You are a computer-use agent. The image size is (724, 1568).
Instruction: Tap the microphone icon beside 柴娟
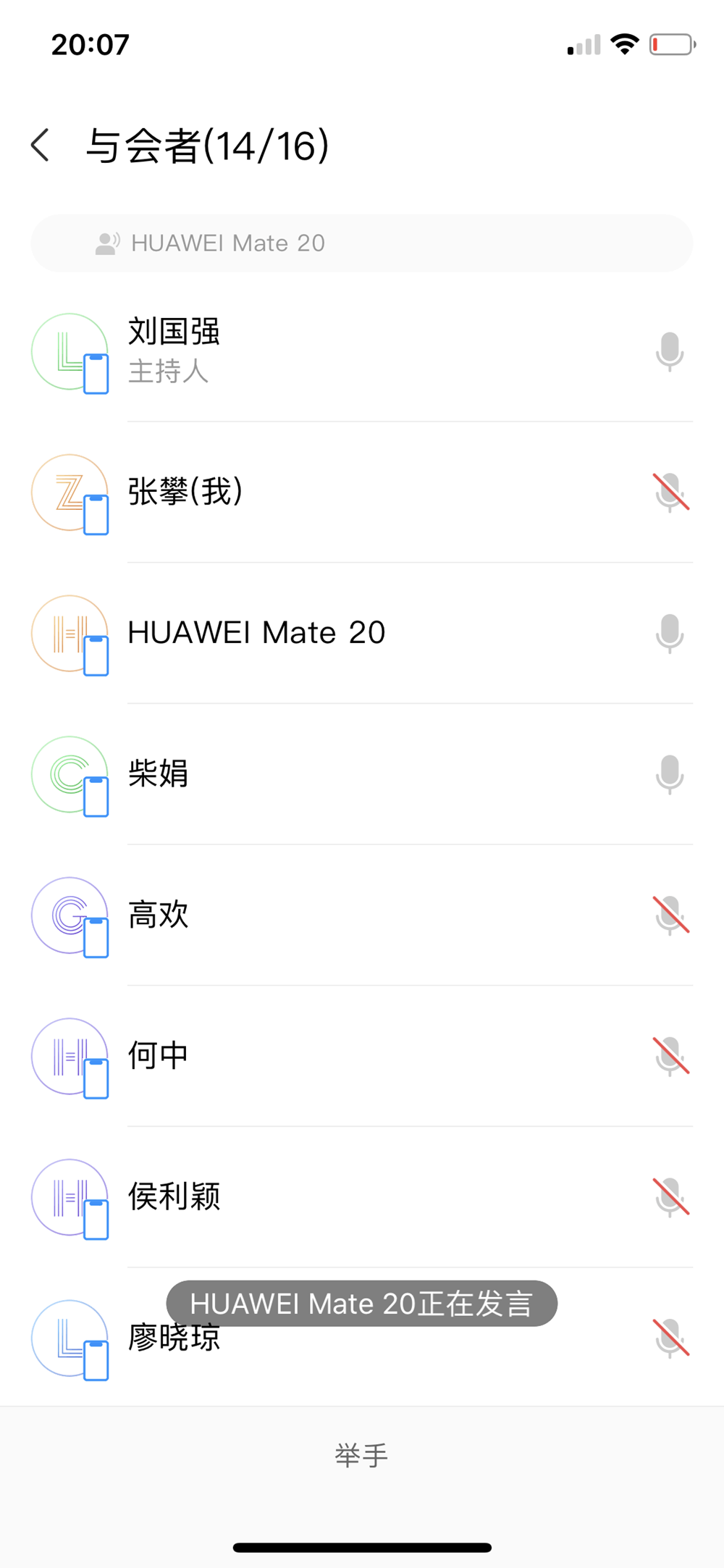click(670, 775)
